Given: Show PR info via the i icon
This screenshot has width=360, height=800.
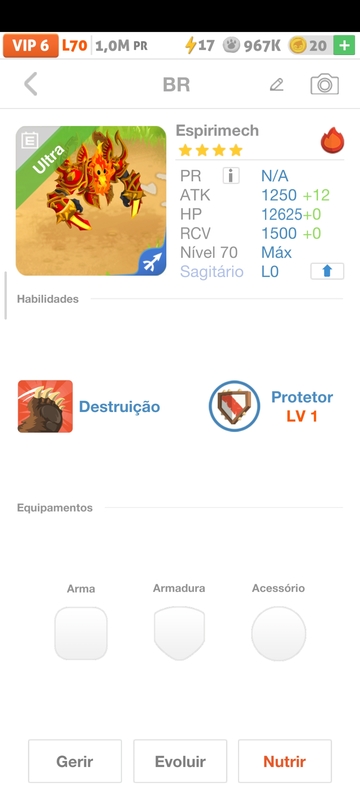Looking at the screenshot, I should [x=231, y=176].
